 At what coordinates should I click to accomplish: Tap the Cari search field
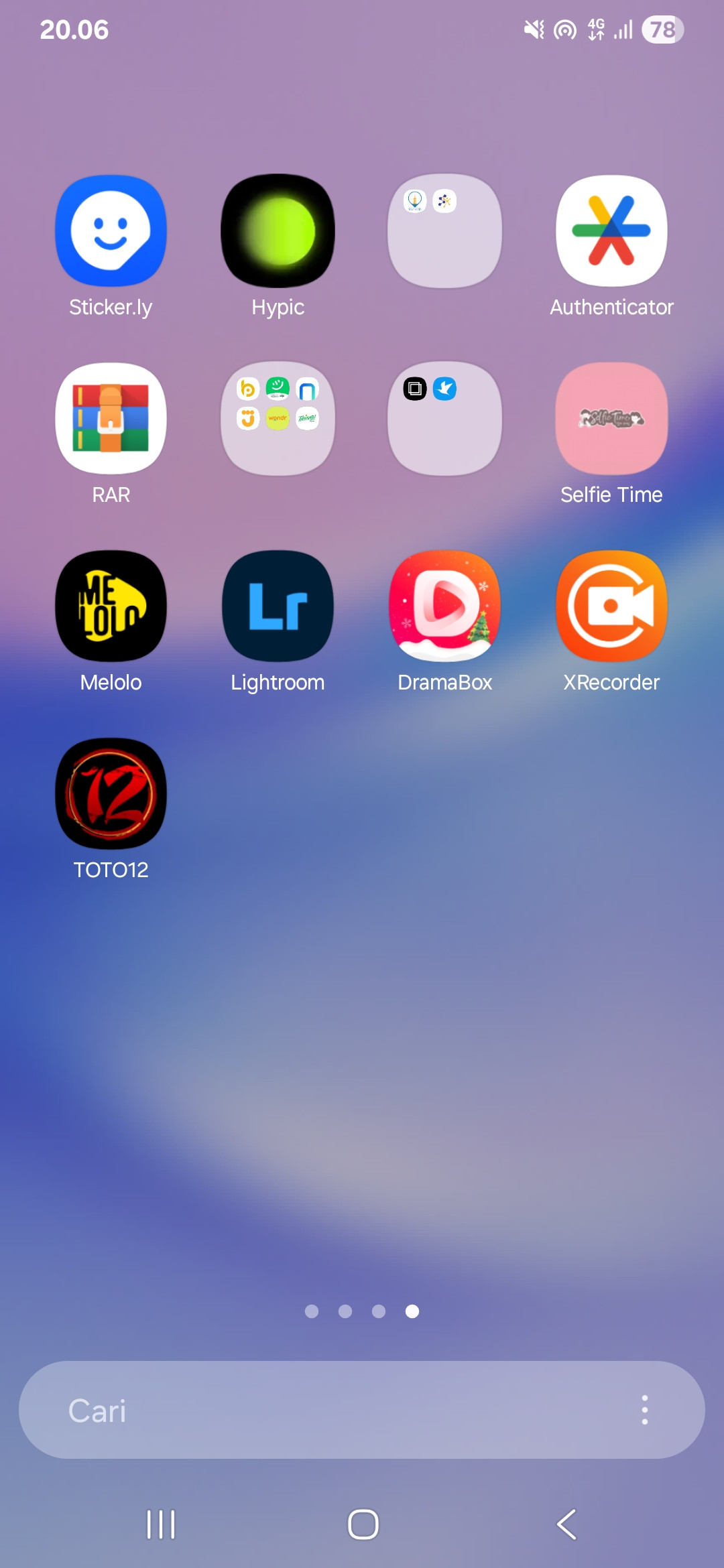coord(322,1411)
